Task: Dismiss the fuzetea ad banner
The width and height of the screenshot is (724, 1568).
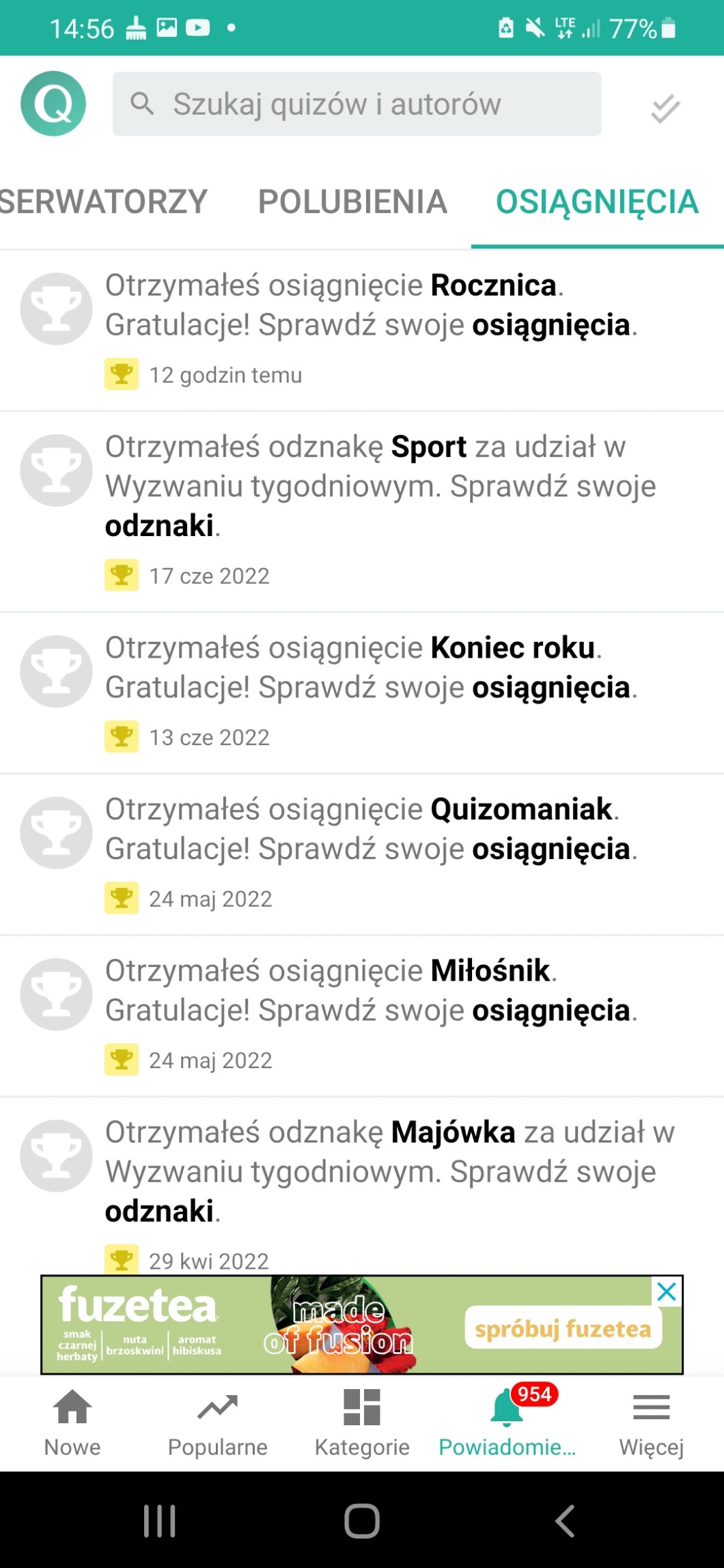Action: click(x=667, y=1291)
